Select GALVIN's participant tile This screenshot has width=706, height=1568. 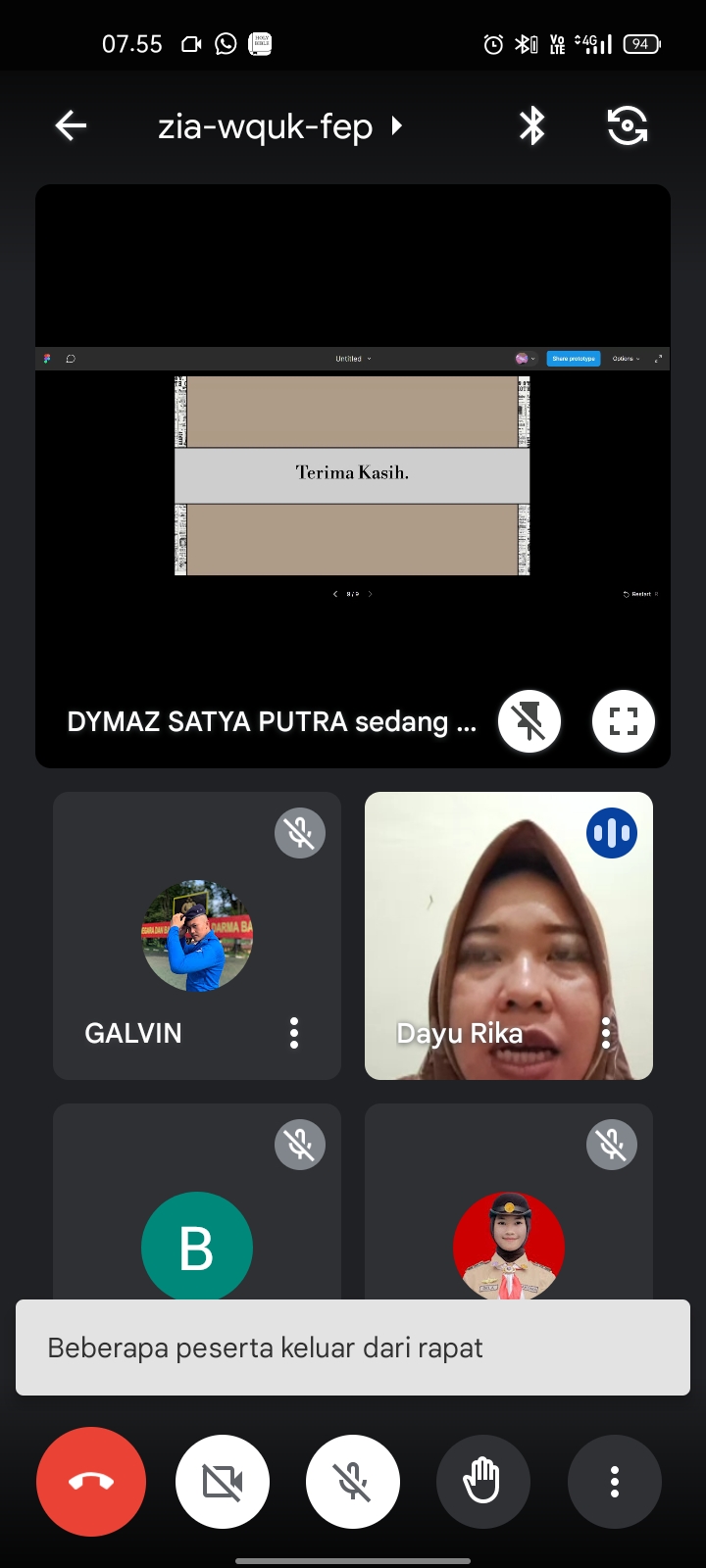coord(196,936)
